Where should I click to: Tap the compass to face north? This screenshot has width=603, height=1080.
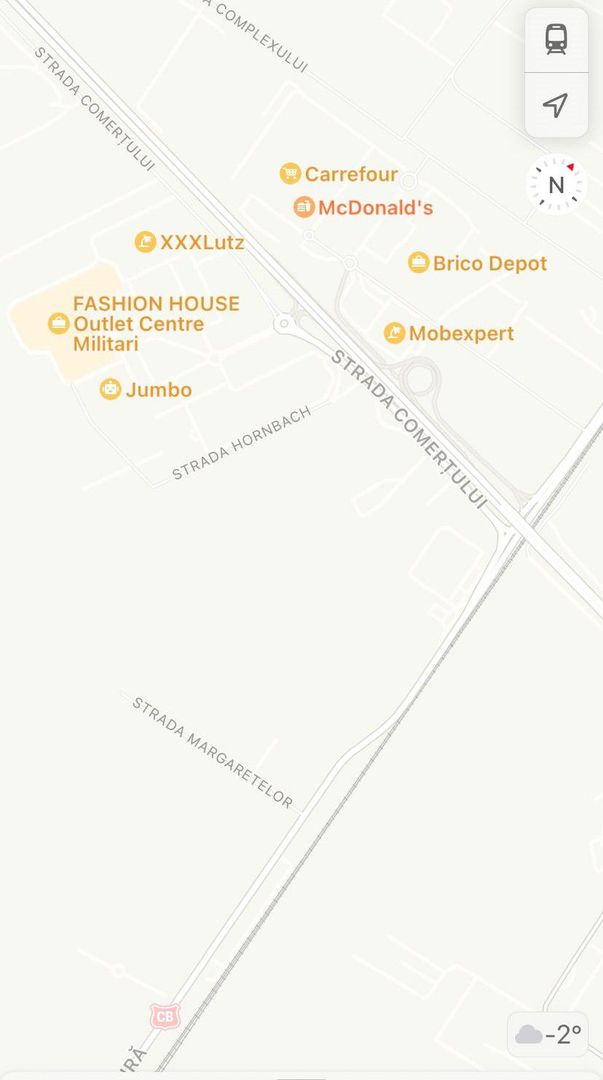556,185
